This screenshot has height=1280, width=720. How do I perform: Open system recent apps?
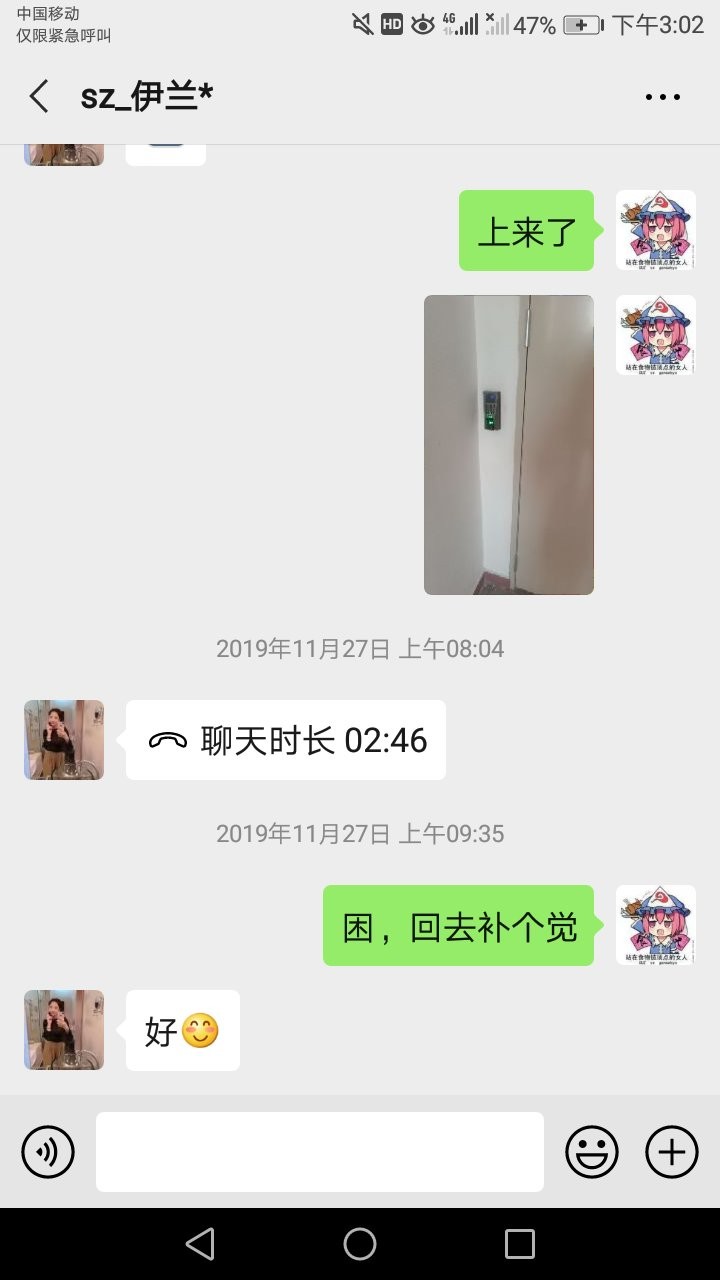tap(520, 1244)
